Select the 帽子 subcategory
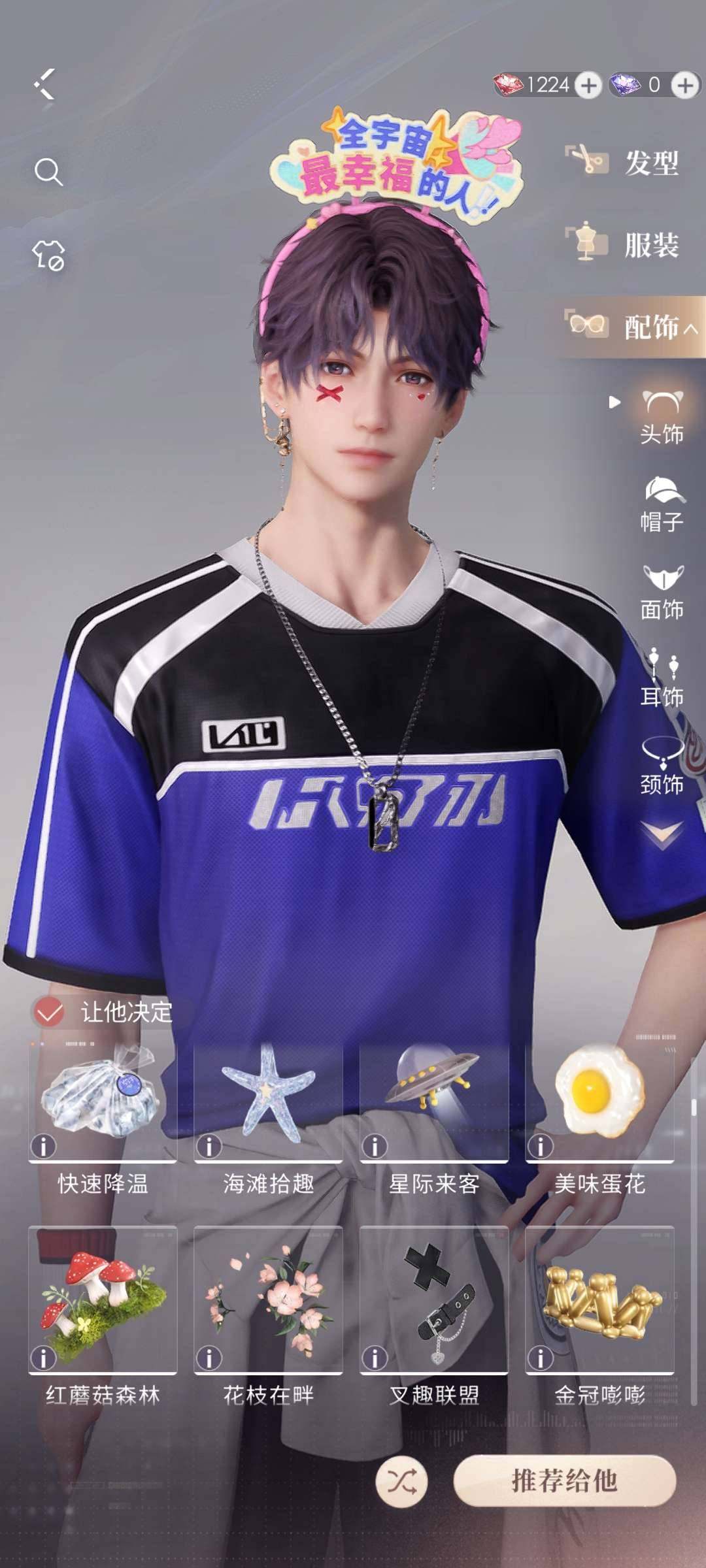Image resolution: width=706 pixels, height=1568 pixels. click(x=662, y=504)
